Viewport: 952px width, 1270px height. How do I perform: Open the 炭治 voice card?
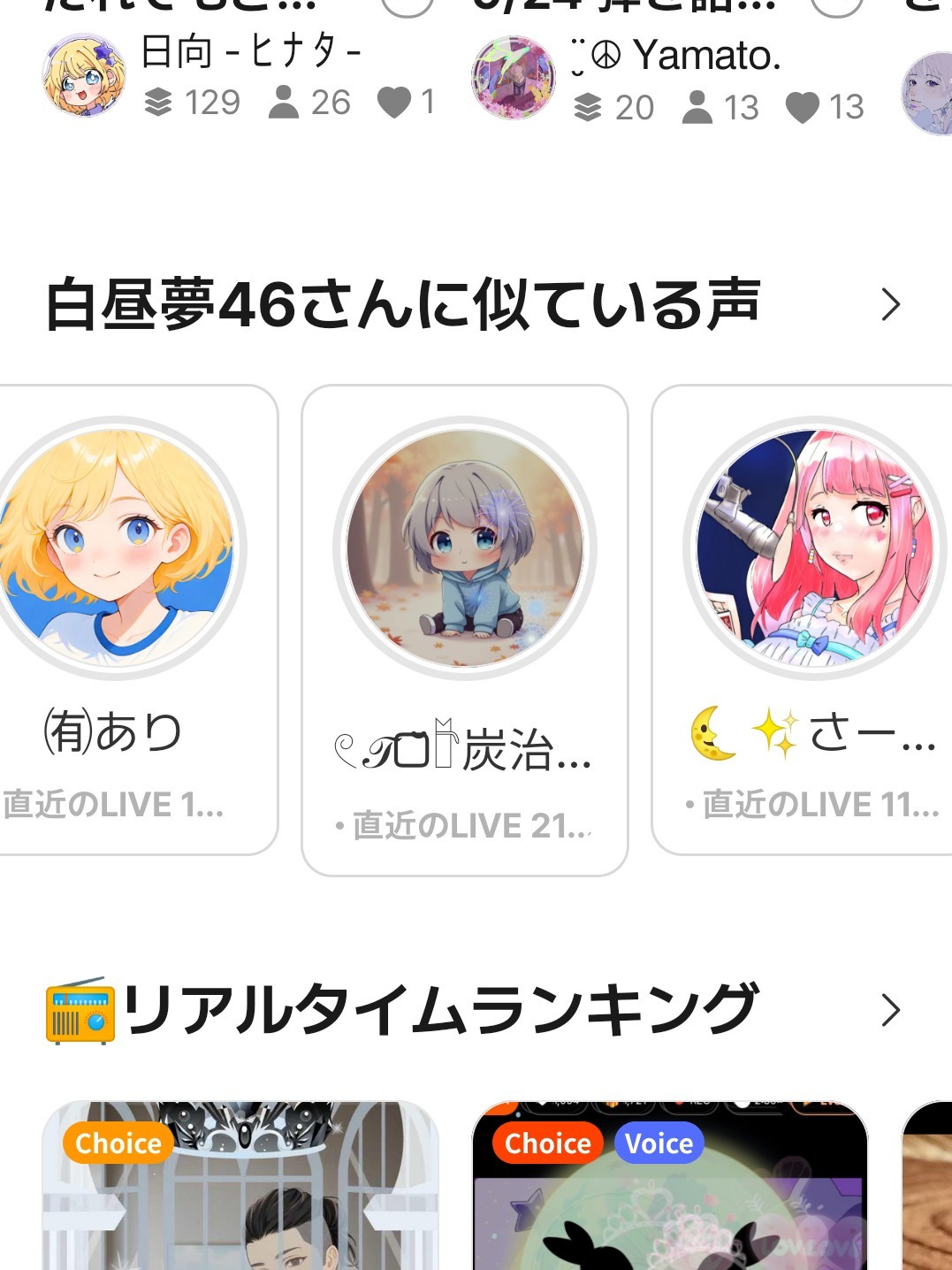[x=465, y=630]
